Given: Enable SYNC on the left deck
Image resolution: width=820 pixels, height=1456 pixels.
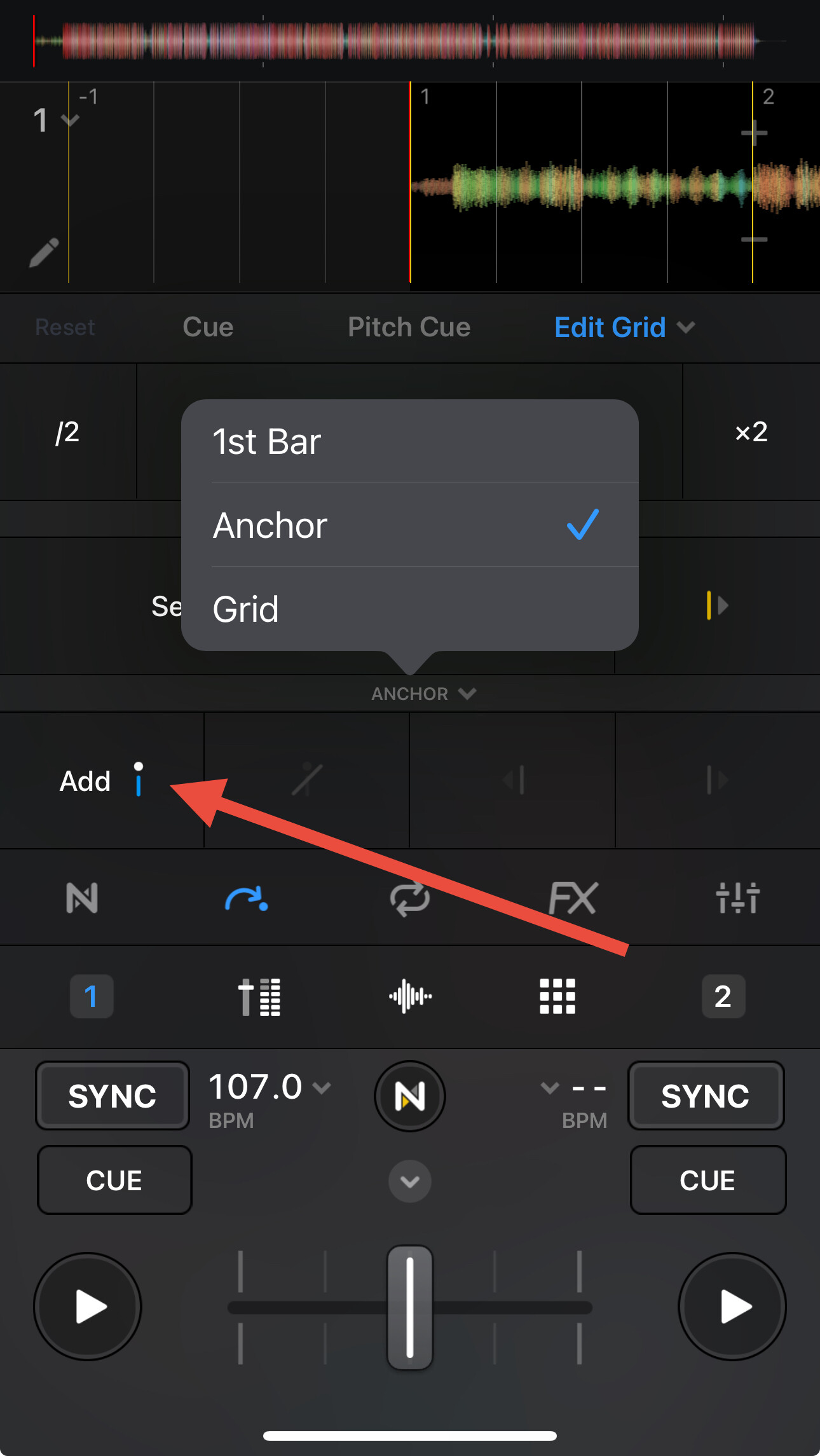Looking at the screenshot, I should (113, 1095).
